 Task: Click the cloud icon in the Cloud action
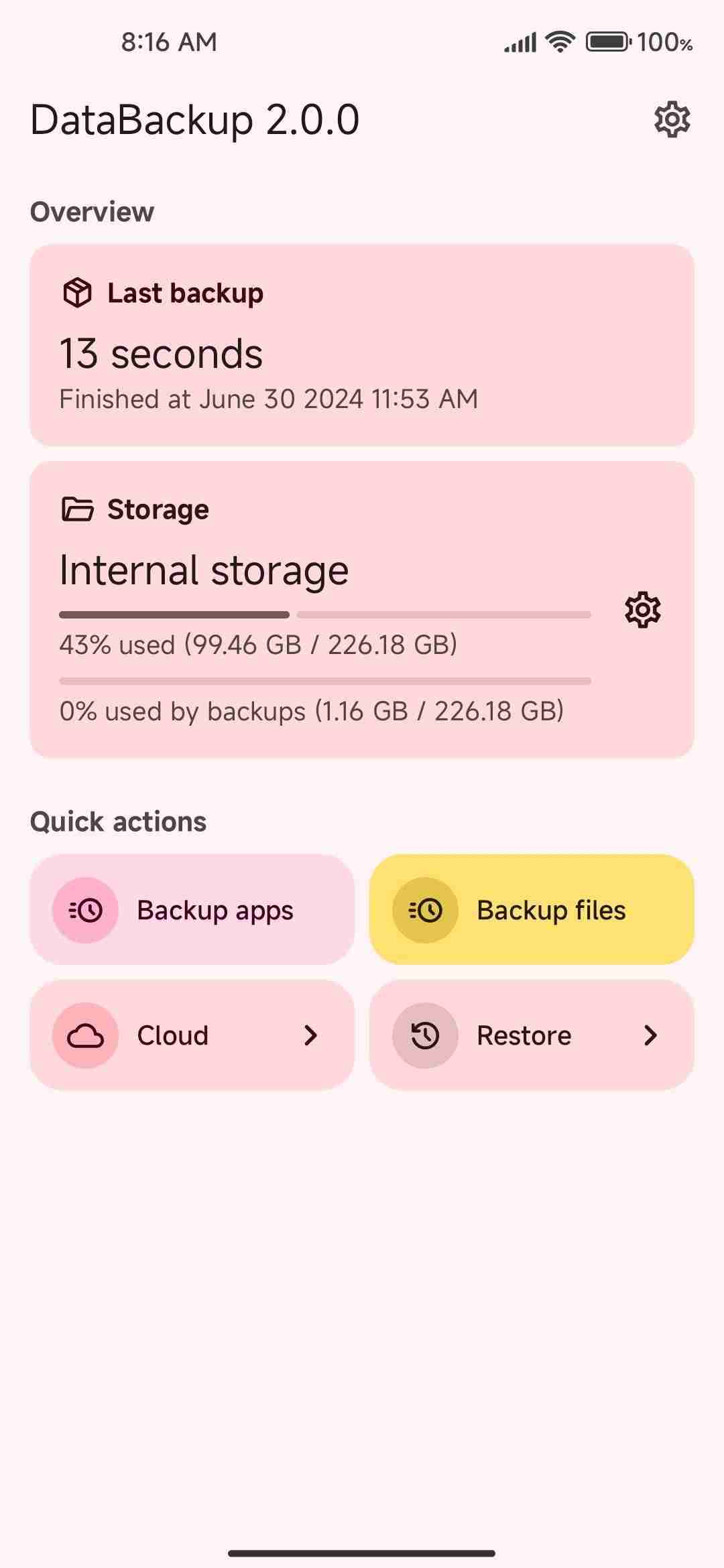83,1035
